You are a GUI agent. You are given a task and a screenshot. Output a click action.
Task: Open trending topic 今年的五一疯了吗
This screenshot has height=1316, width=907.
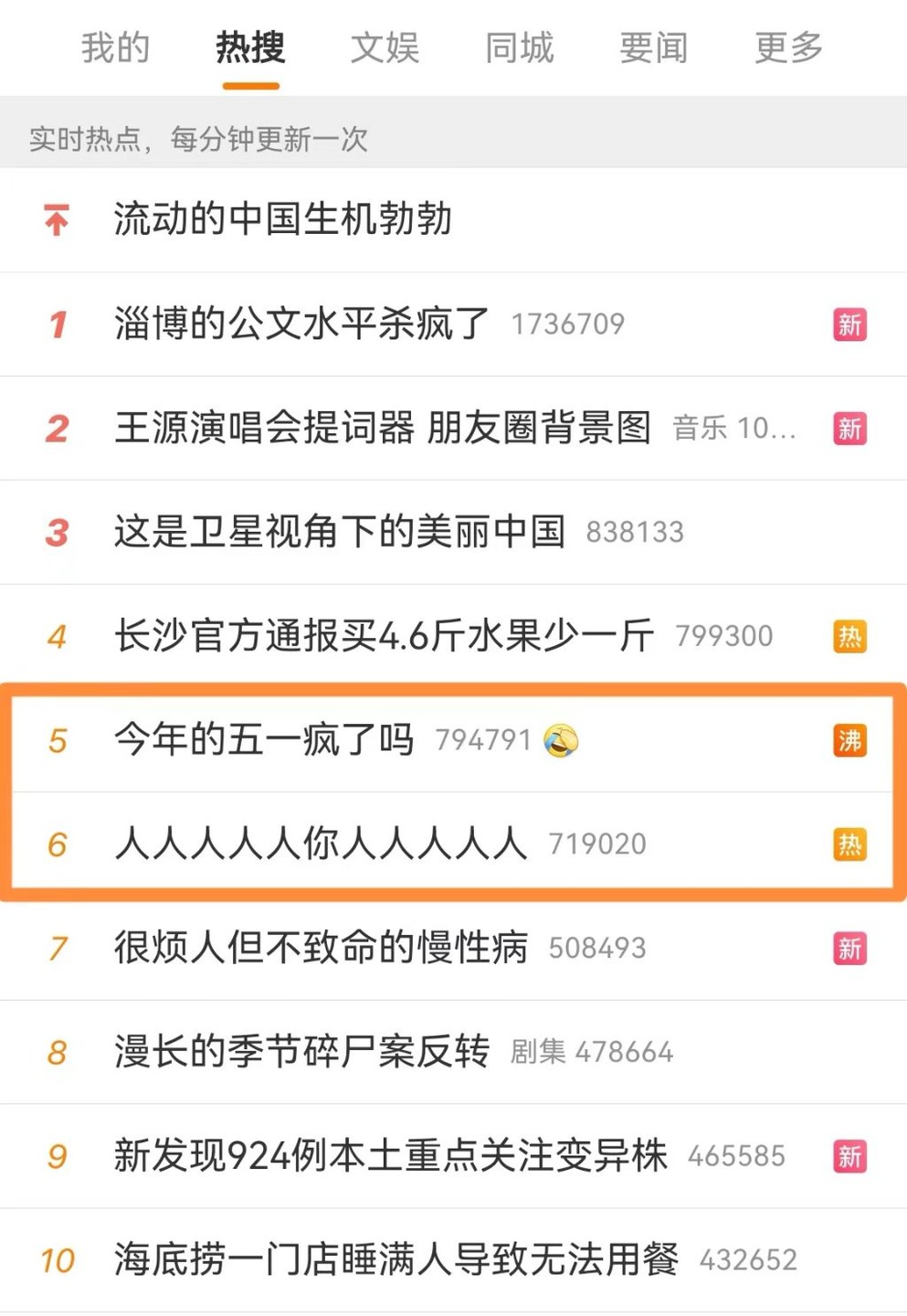[x=264, y=739]
